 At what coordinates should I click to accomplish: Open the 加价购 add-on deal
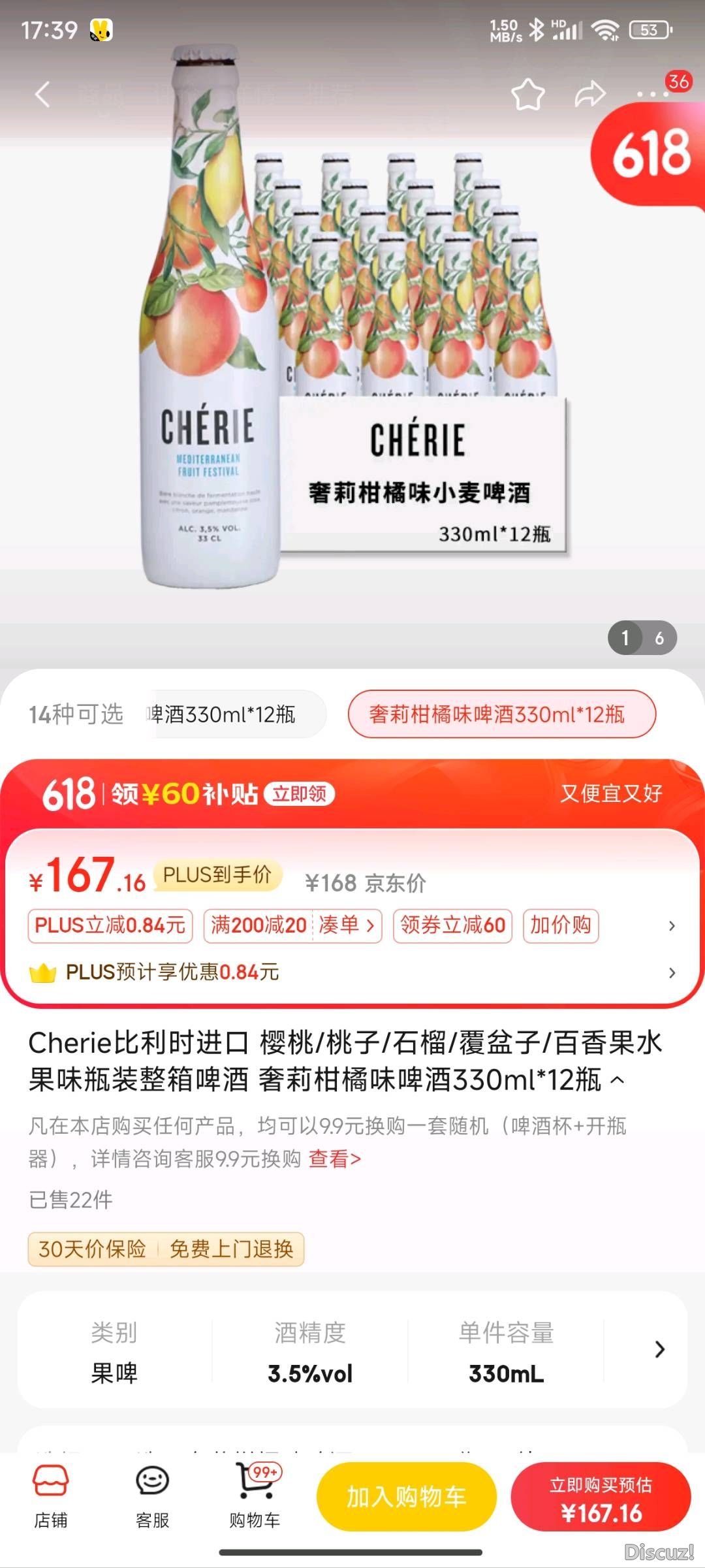pos(560,925)
